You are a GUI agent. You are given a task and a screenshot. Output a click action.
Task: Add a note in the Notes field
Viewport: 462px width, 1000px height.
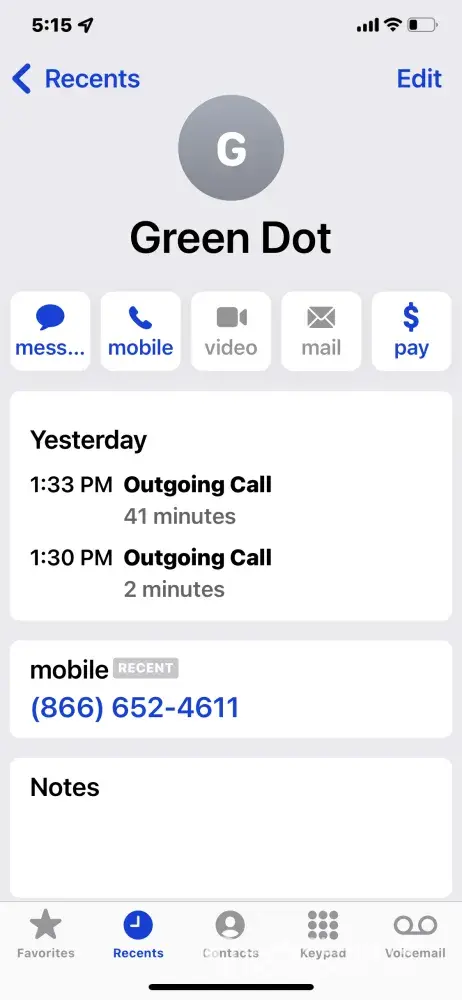pos(231,827)
